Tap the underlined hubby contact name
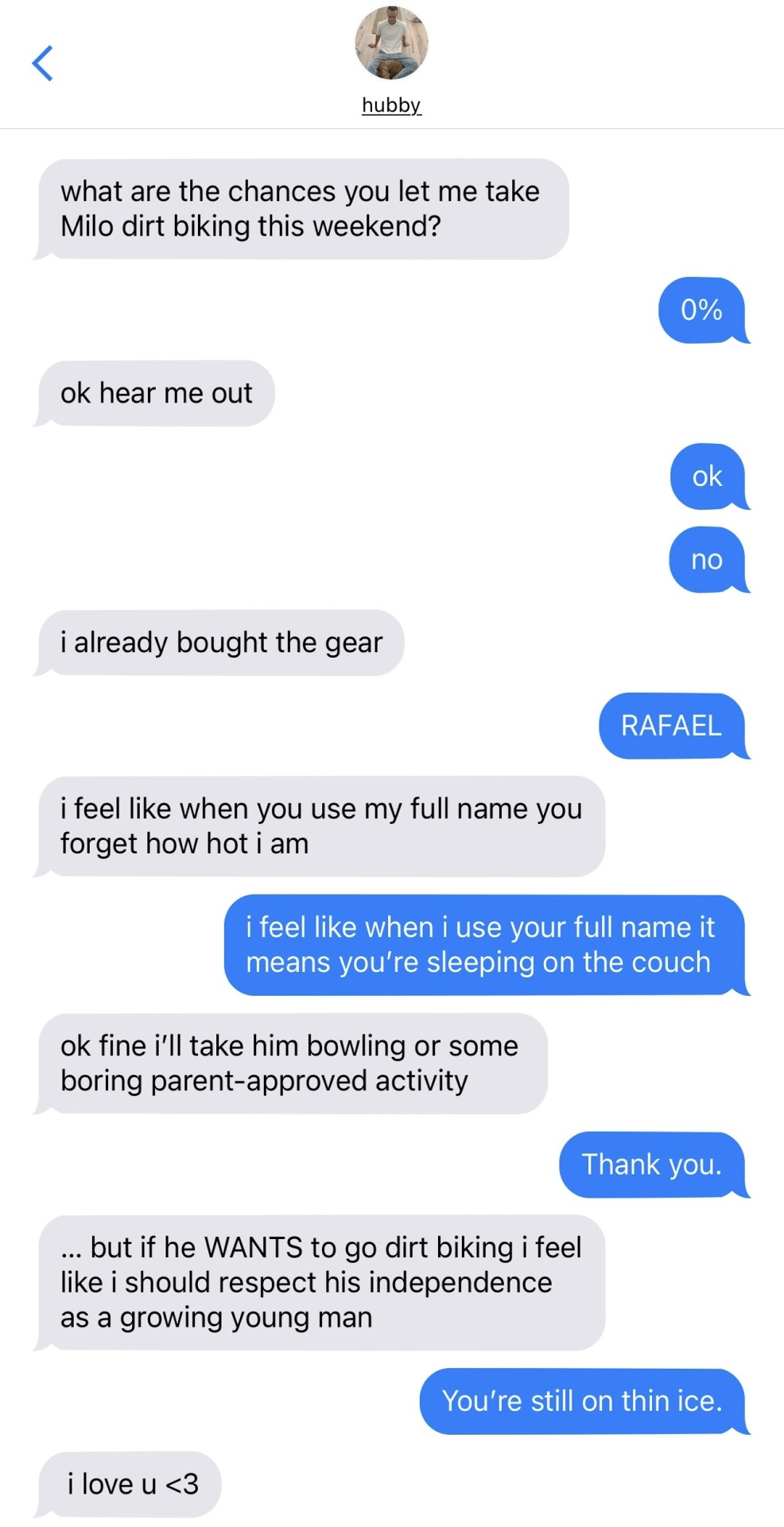This screenshot has width=784, height=1527. point(391,105)
